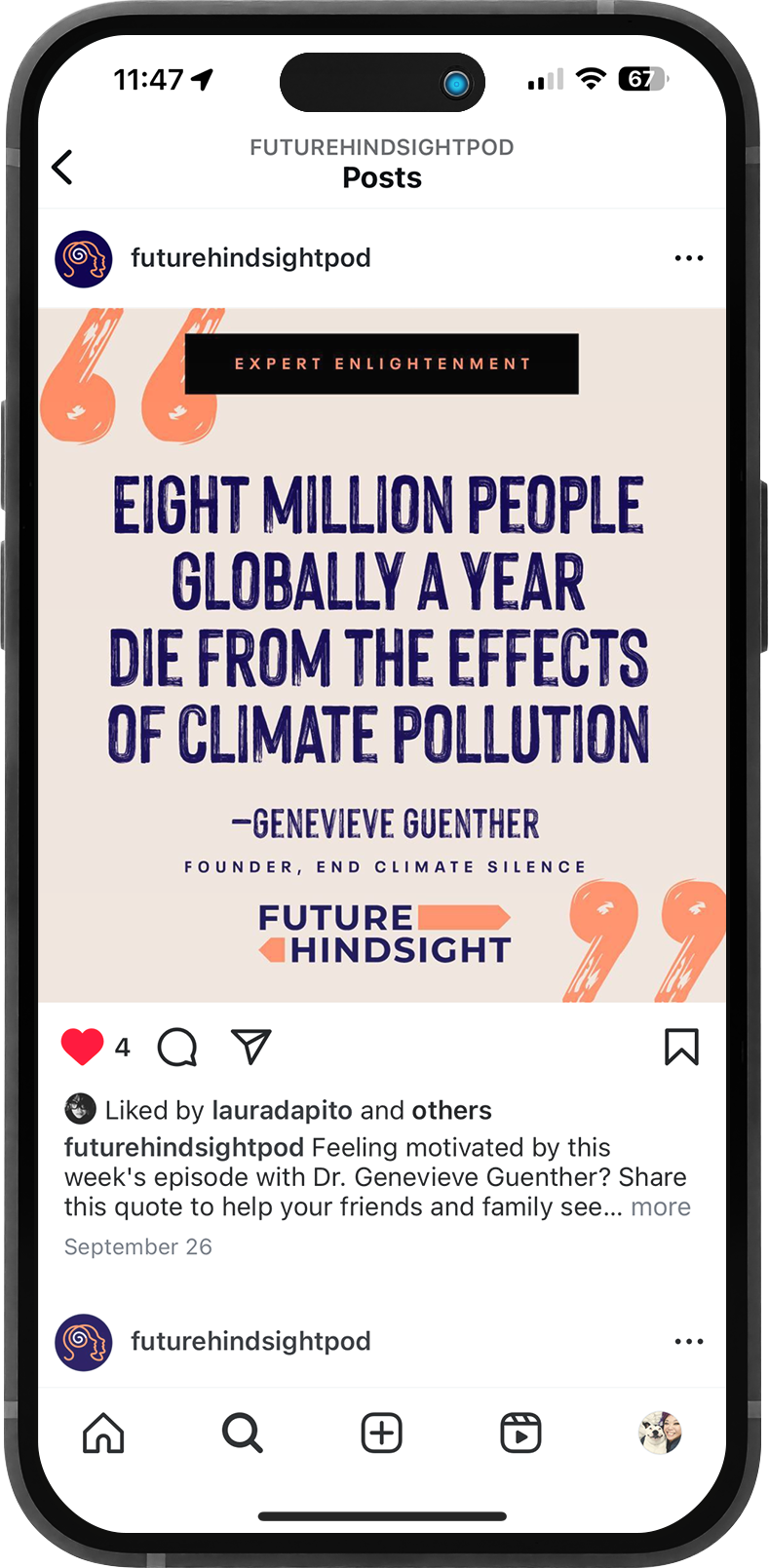Open the Reels tab
Screen dimensions: 769x1568
(x=520, y=1433)
